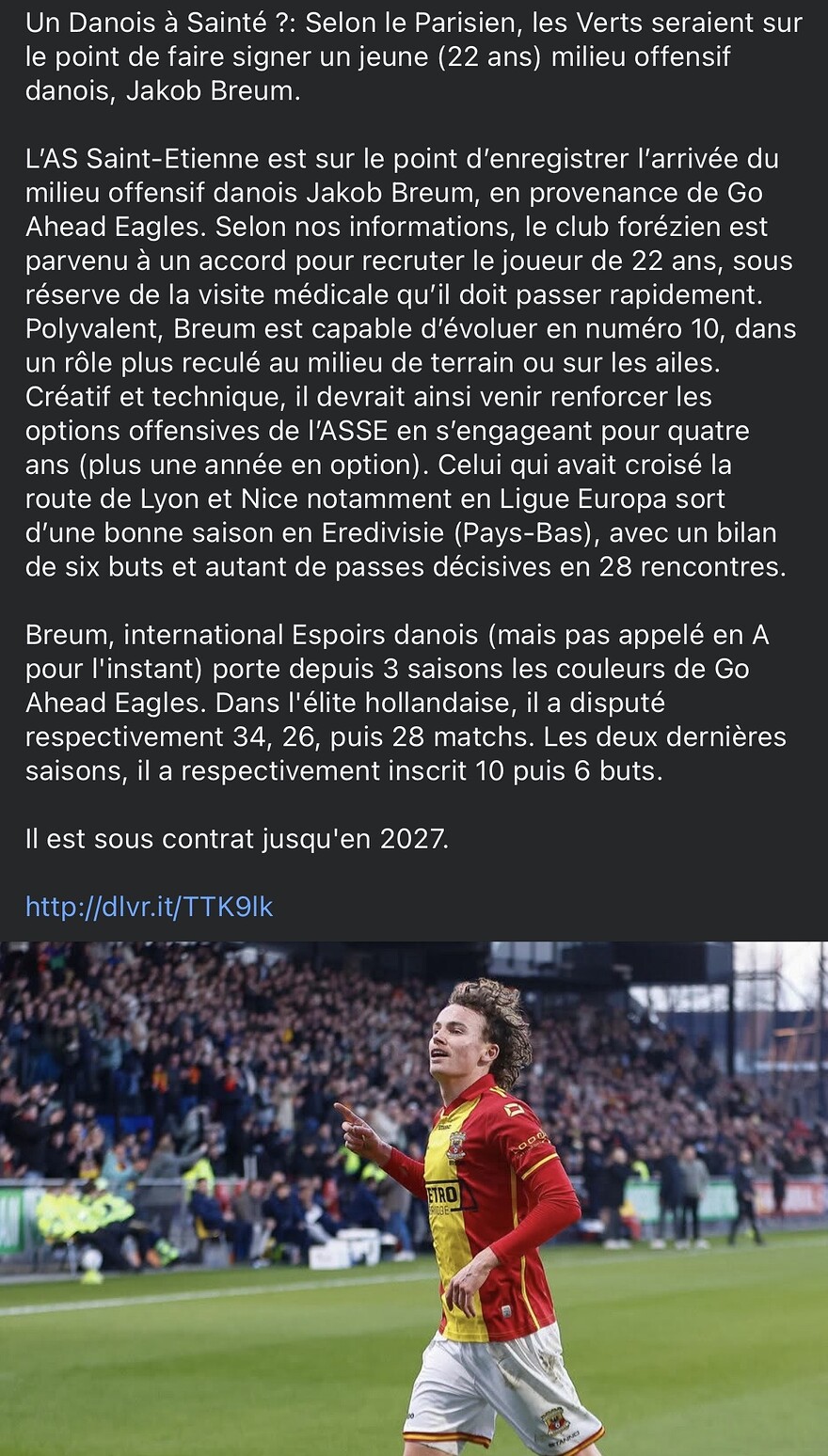The image size is (828, 1456).
Task: Open the dlvr.it/TTK9lk link
Action: (149, 907)
